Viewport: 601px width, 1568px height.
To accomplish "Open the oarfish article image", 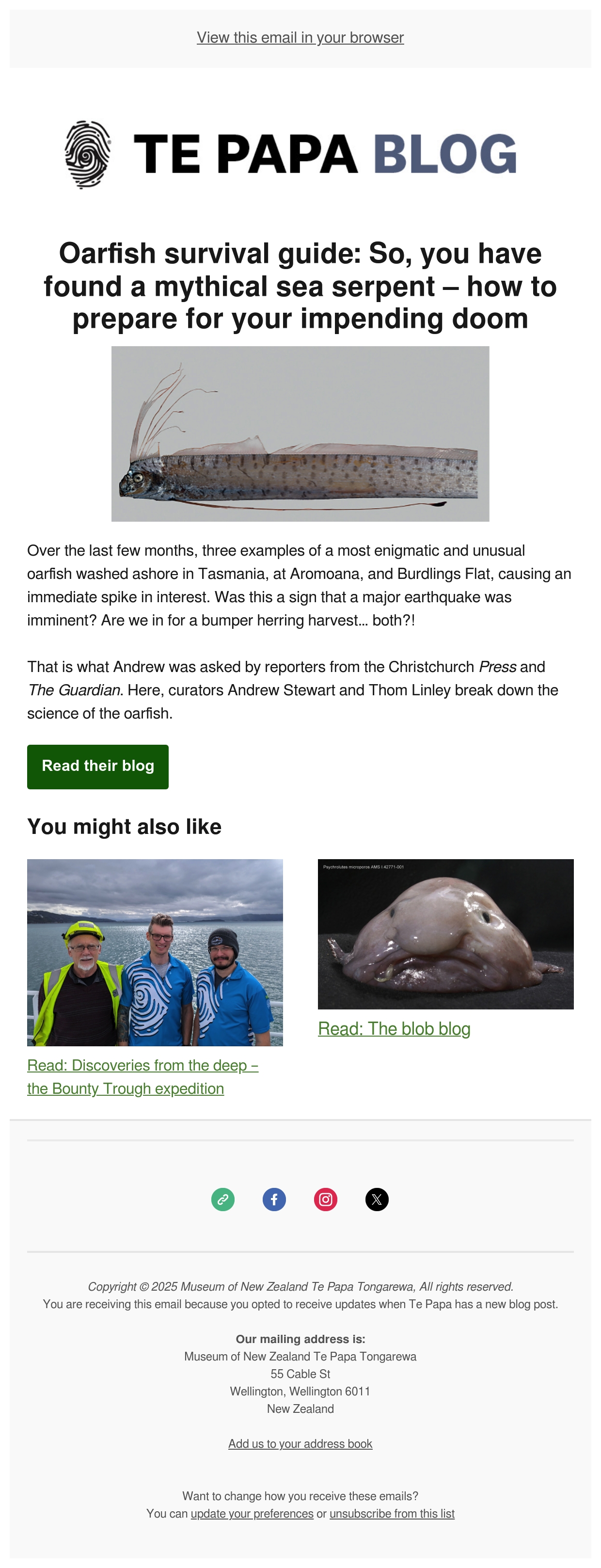I will click(x=300, y=433).
